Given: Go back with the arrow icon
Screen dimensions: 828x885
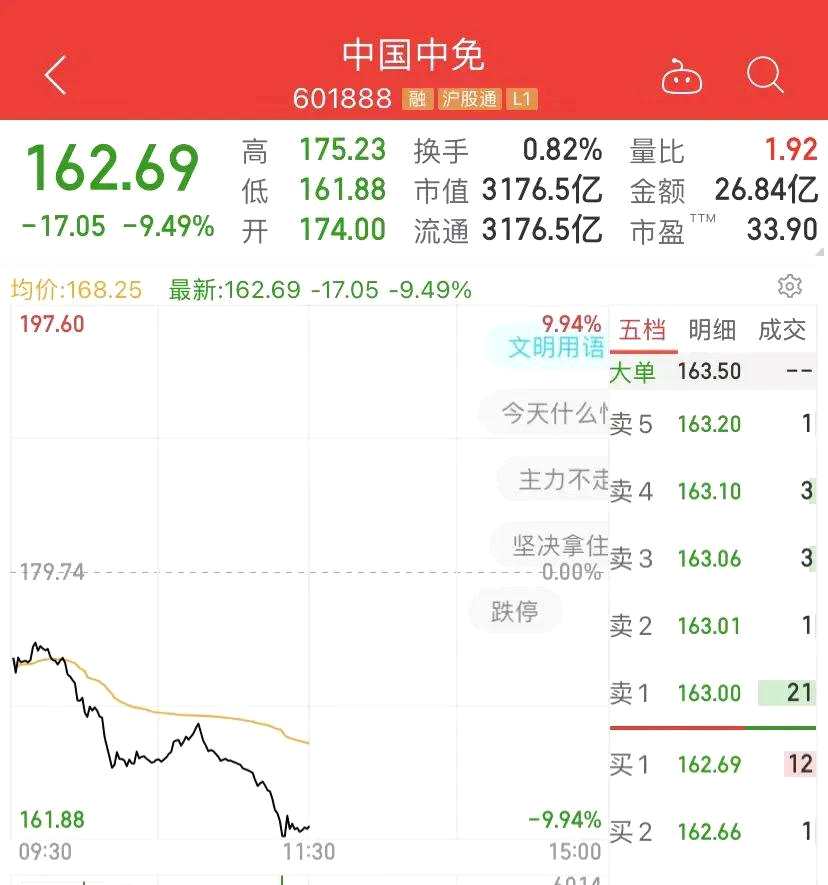Looking at the screenshot, I should pos(55,75).
